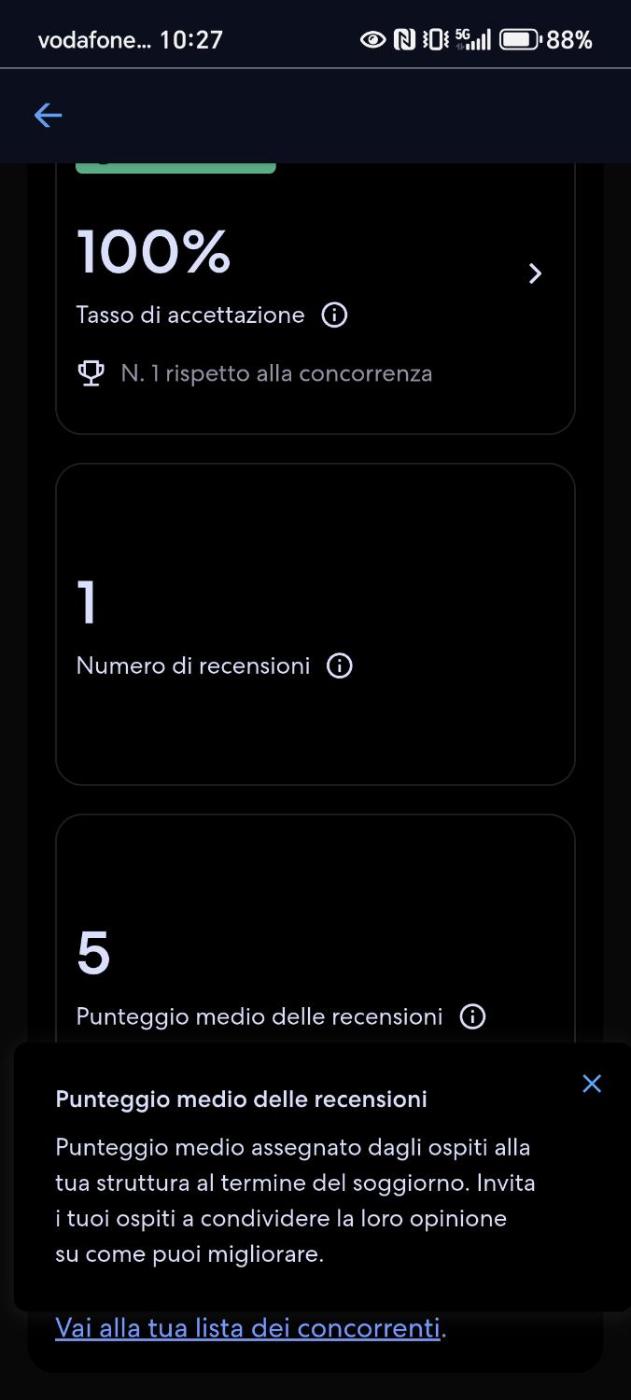
Task: Show info for Tasso di accettazione
Action: [x=334, y=315]
